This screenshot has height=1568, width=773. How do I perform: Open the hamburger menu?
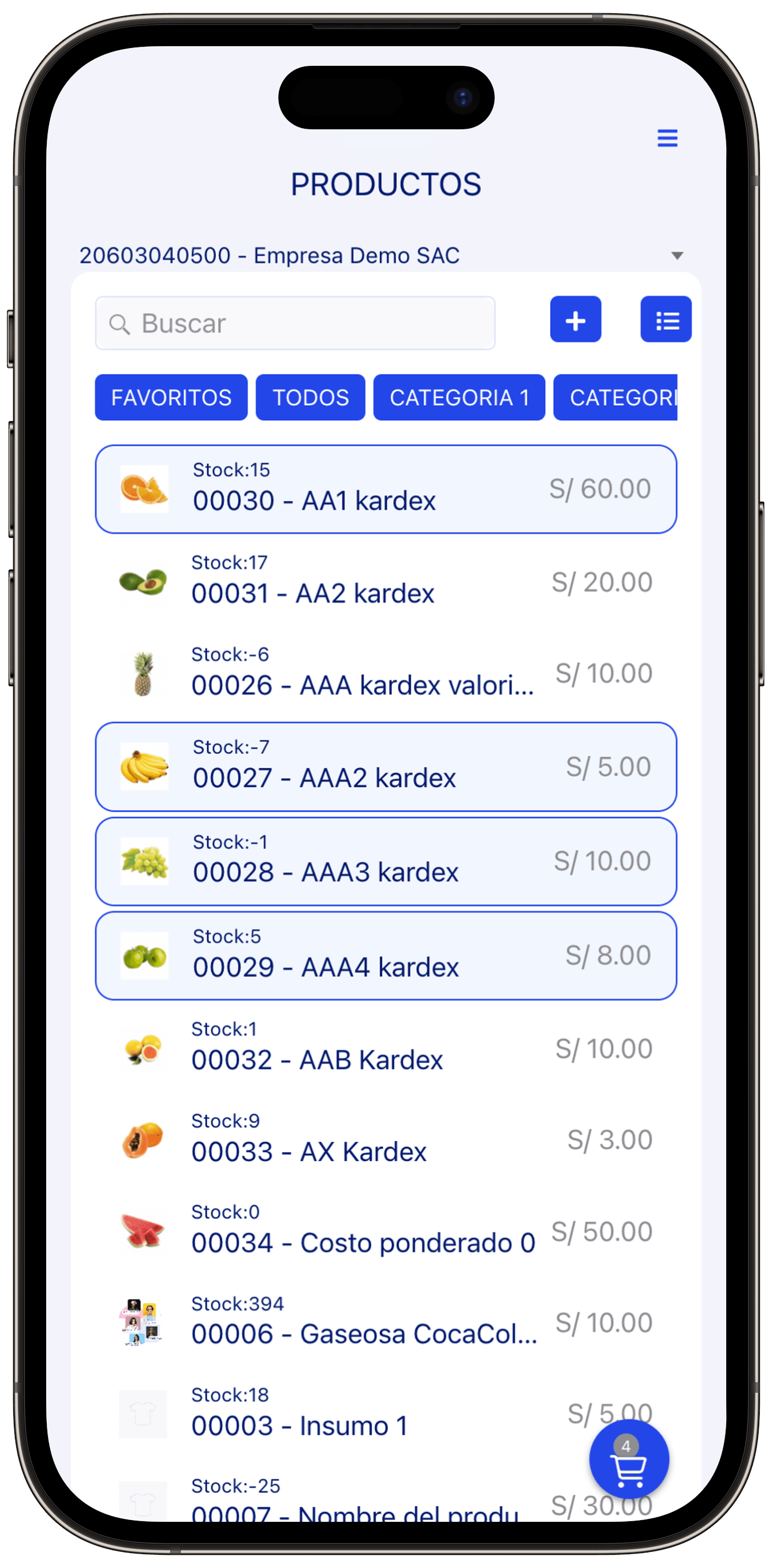click(x=667, y=138)
